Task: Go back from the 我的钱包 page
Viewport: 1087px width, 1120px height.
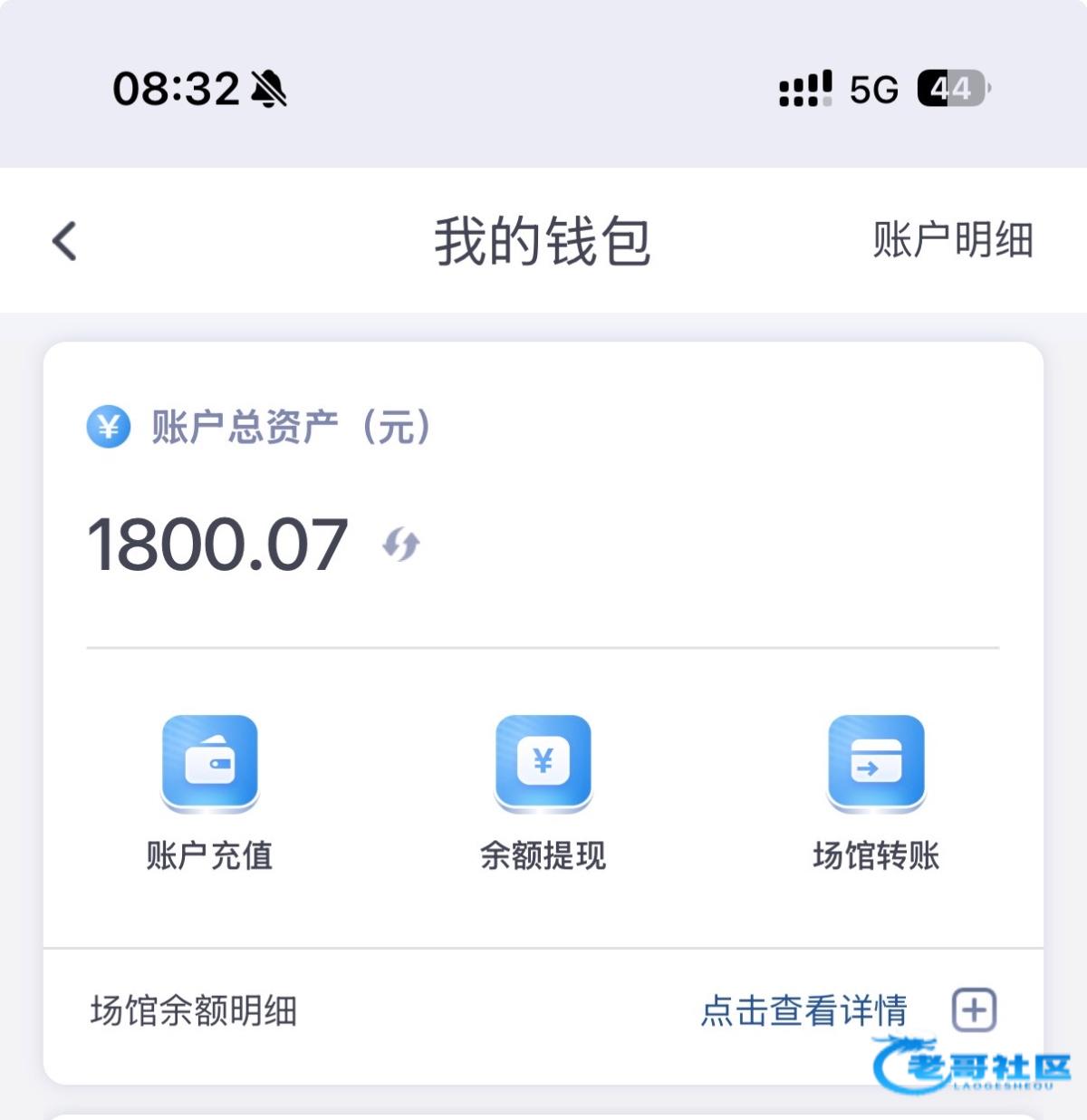Action: click(64, 241)
